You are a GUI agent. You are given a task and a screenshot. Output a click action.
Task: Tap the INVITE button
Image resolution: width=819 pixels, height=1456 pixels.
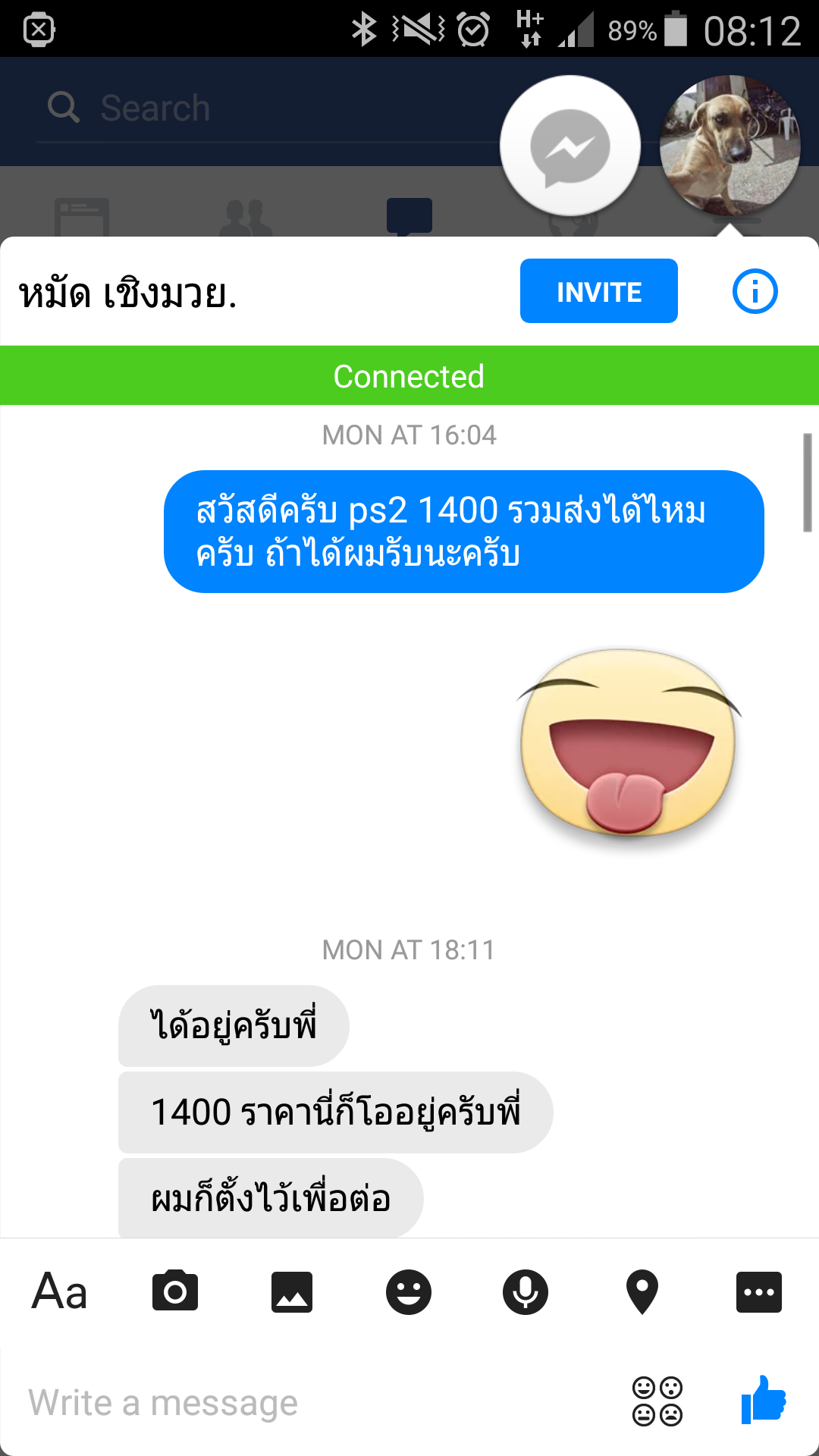598,291
